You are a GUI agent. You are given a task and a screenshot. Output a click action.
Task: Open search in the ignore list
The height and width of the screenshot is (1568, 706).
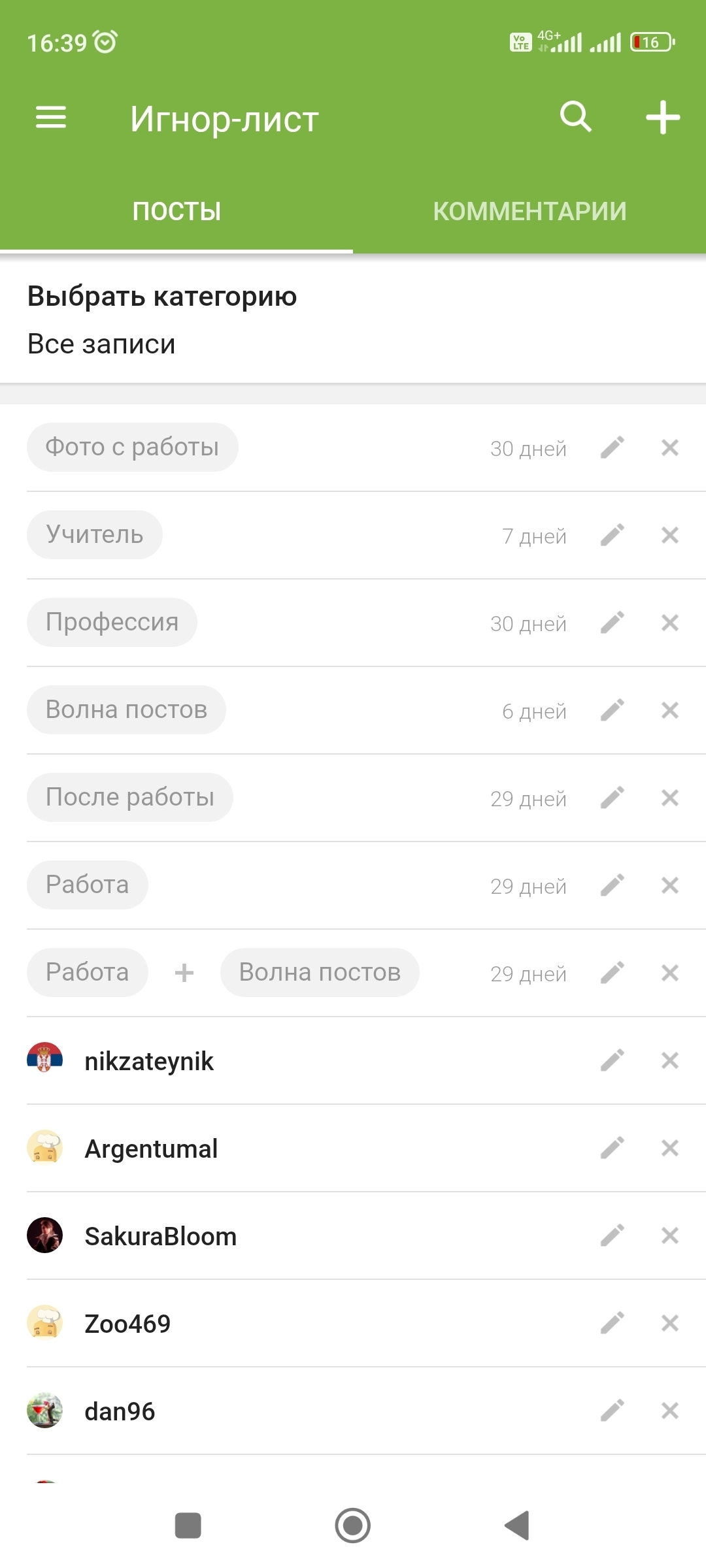point(575,118)
